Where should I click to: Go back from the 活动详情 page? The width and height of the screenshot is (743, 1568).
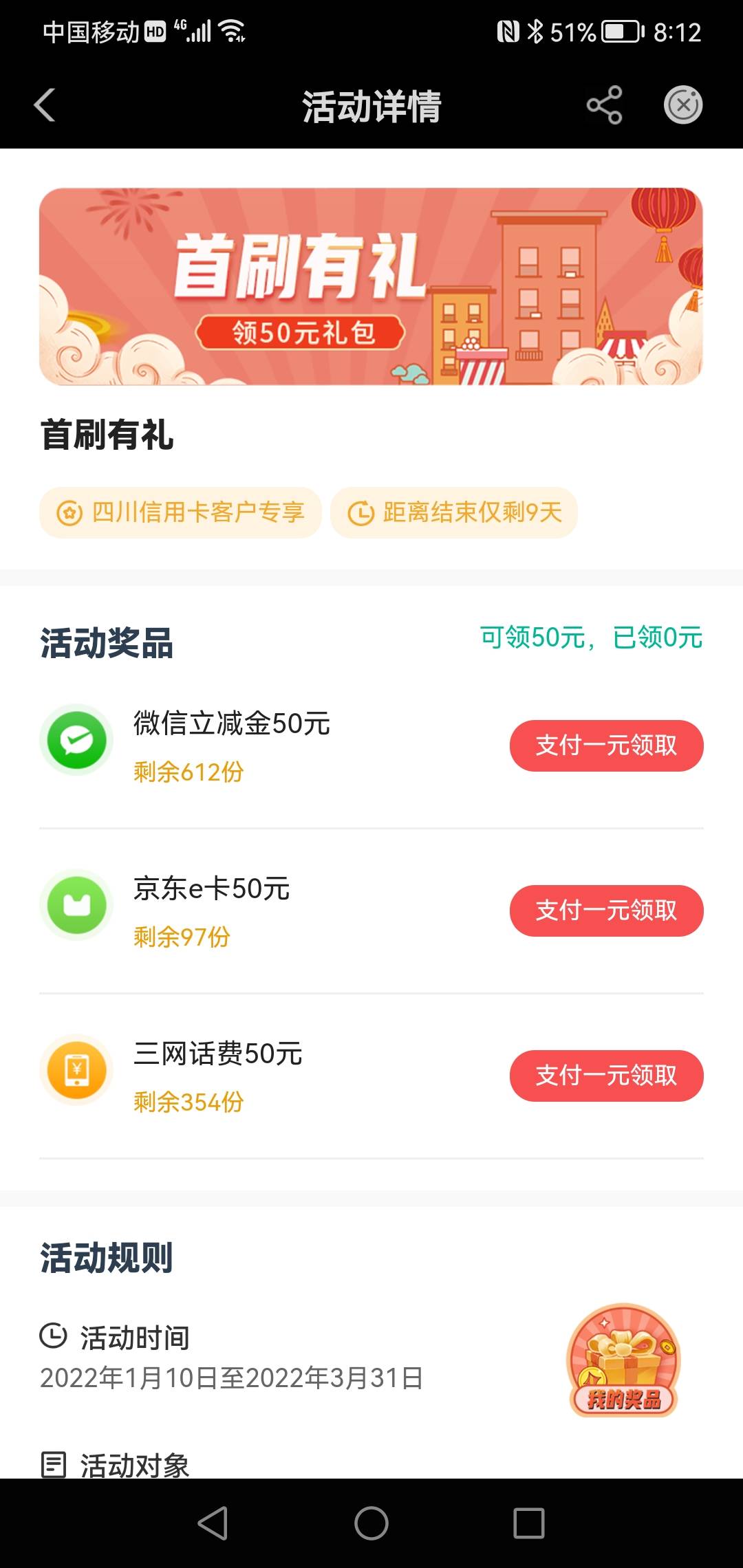45,106
